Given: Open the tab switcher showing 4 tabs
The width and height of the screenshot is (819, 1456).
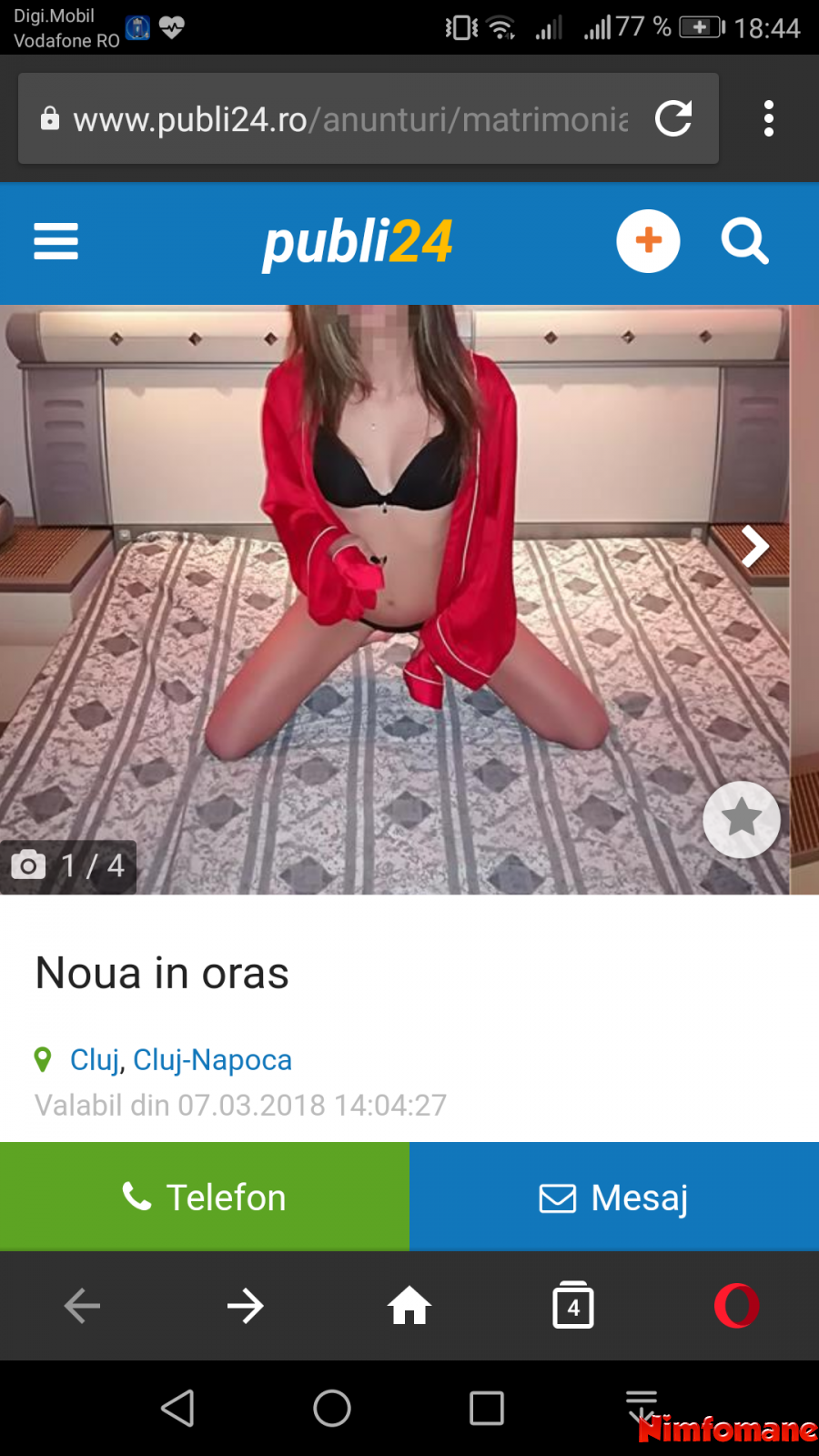Looking at the screenshot, I should [573, 1305].
